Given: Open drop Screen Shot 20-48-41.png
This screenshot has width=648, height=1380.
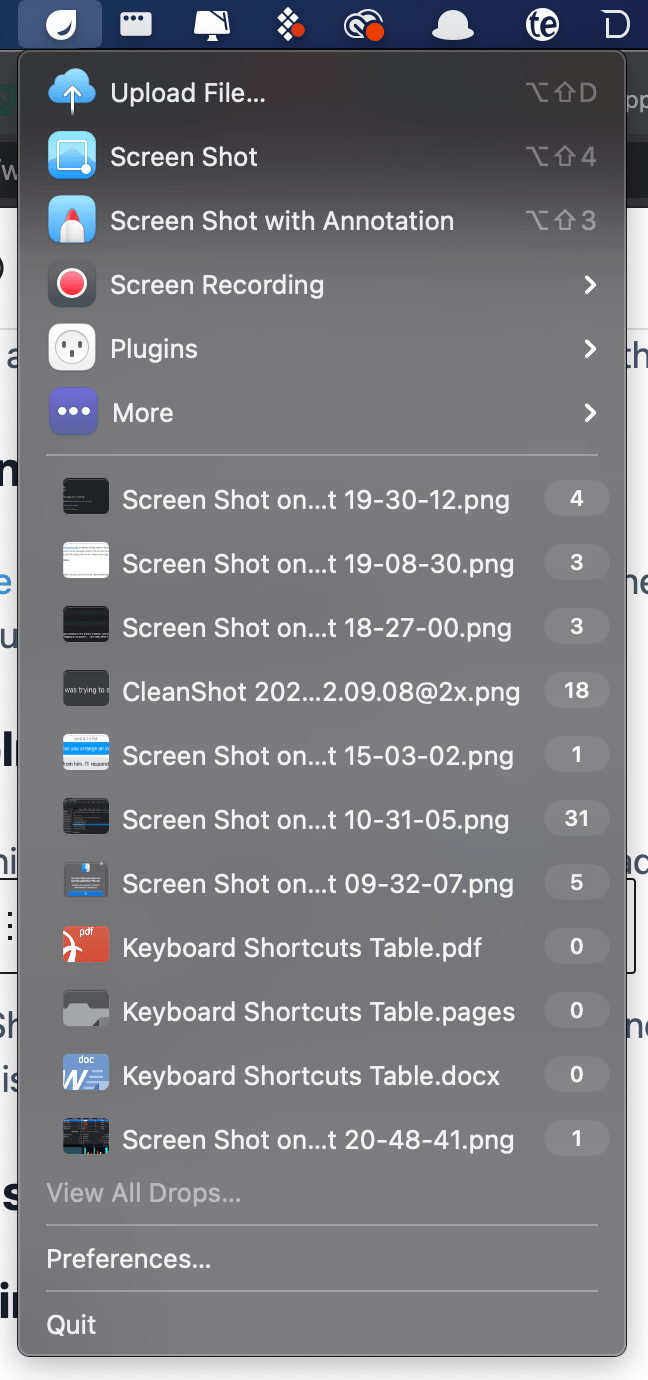Looking at the screenshot, I should [322, 1139].
